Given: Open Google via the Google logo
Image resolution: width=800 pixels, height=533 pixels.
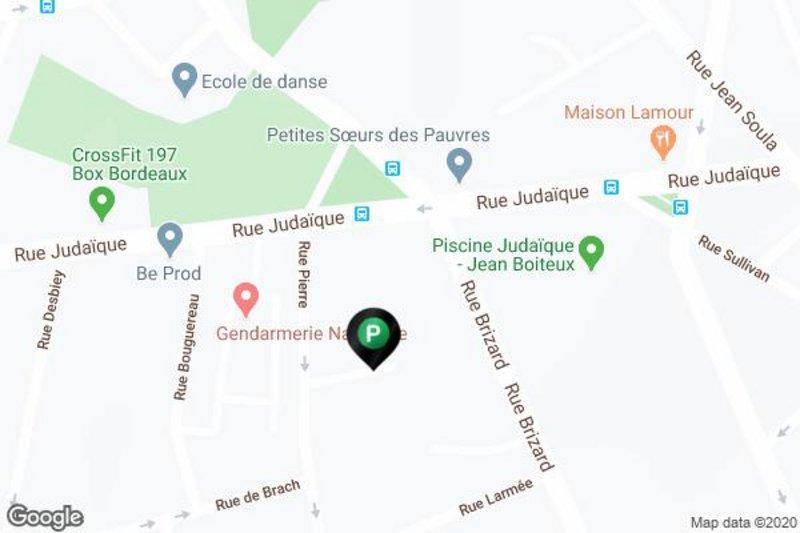Looking at the screenshot, I should [45, 517].
